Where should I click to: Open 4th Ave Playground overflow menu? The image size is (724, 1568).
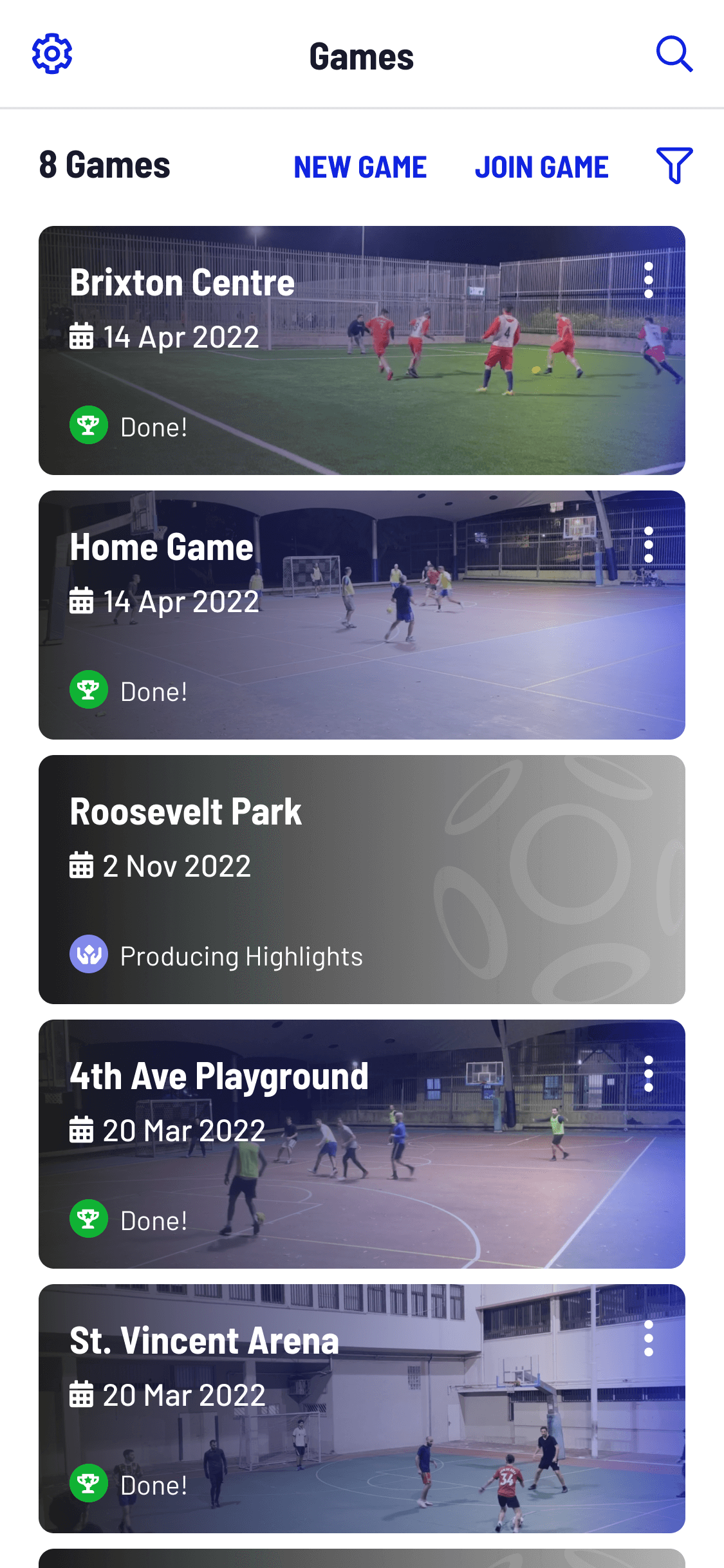[649, 1074]
